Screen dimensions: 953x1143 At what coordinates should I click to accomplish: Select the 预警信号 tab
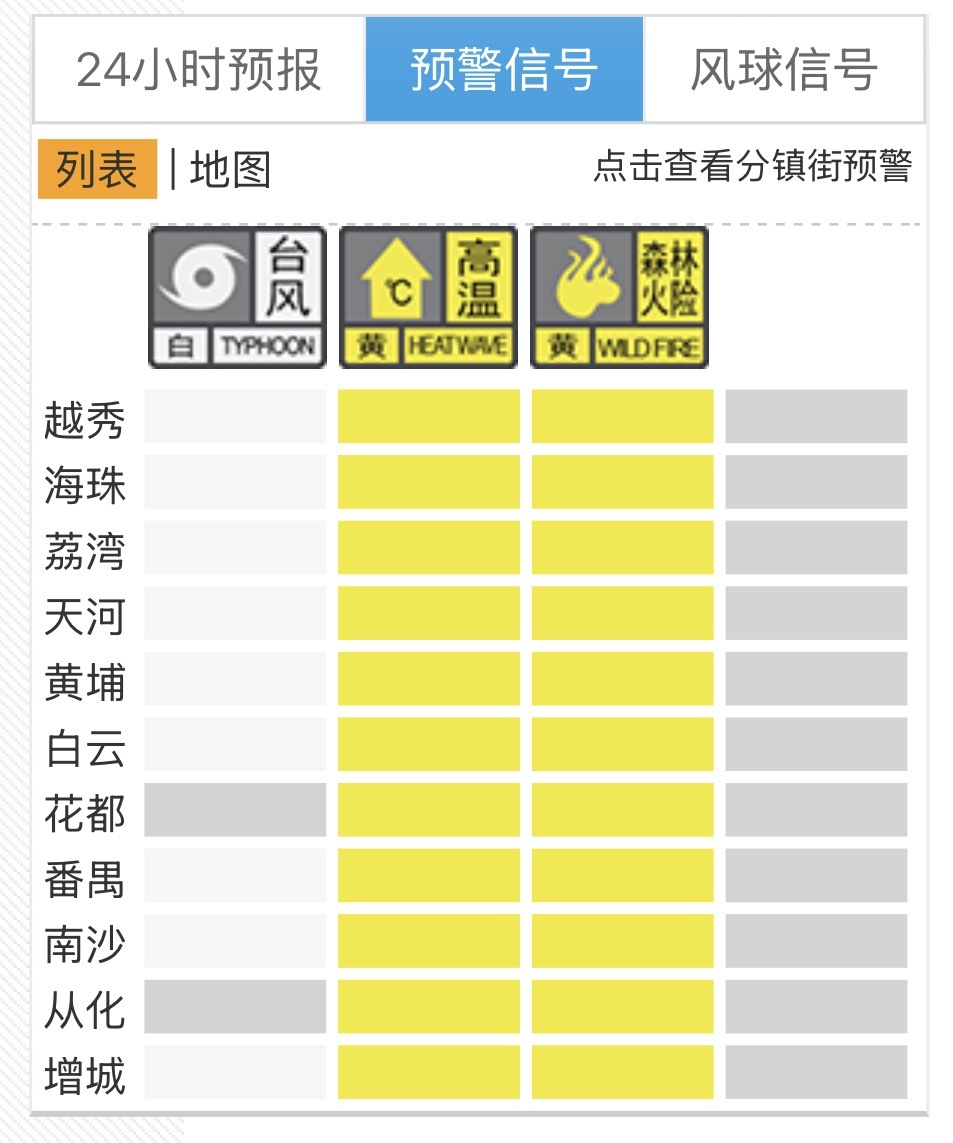tap(504, 70)
